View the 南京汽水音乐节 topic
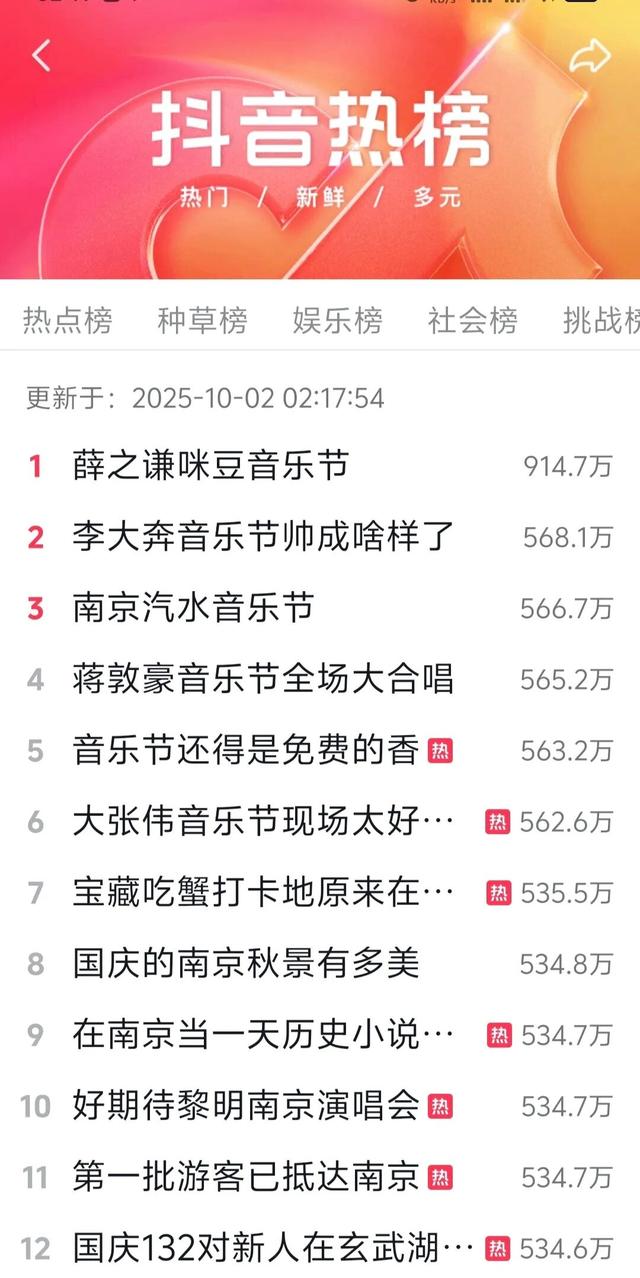The width and height of the screenshot is (640, 1278). coord(194,607)
